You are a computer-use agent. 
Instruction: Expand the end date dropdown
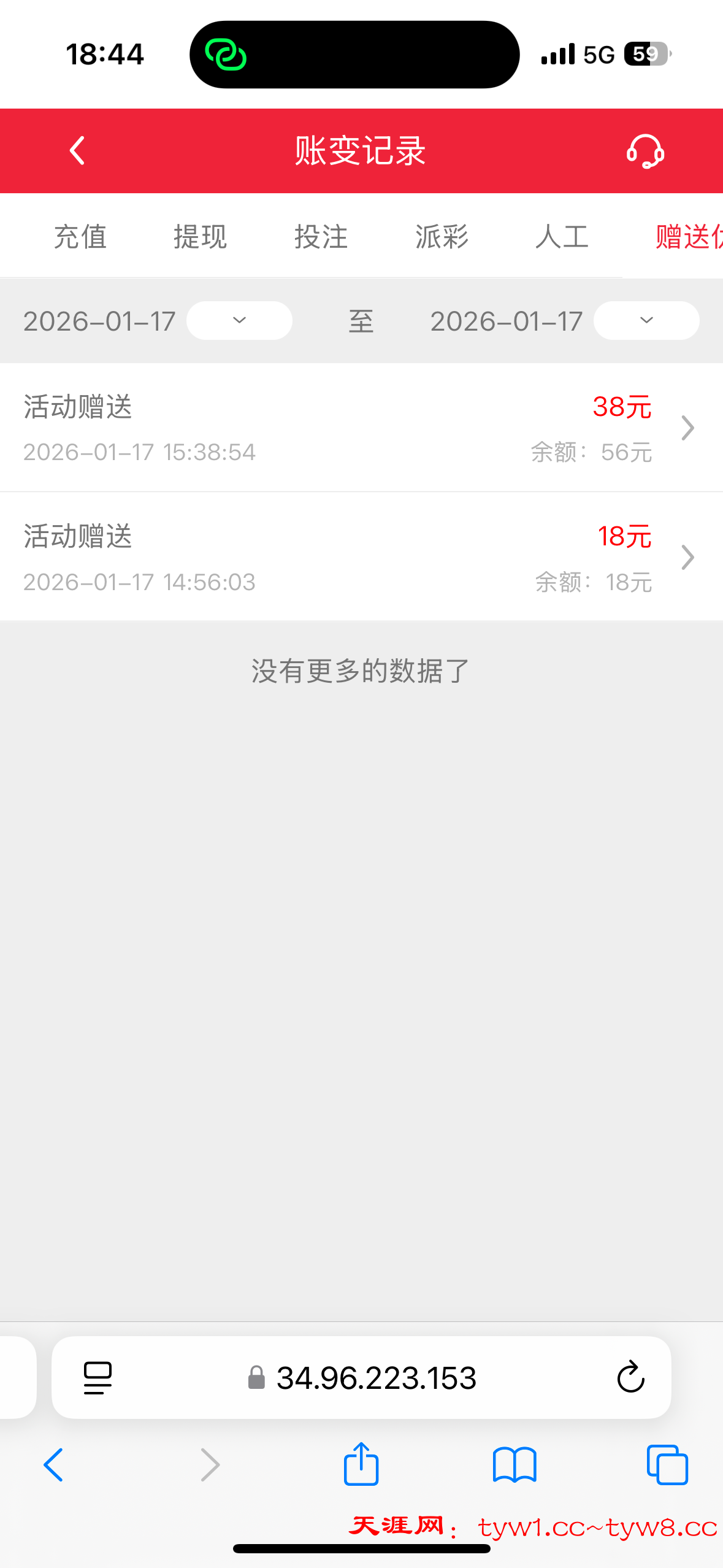(646, 320)
